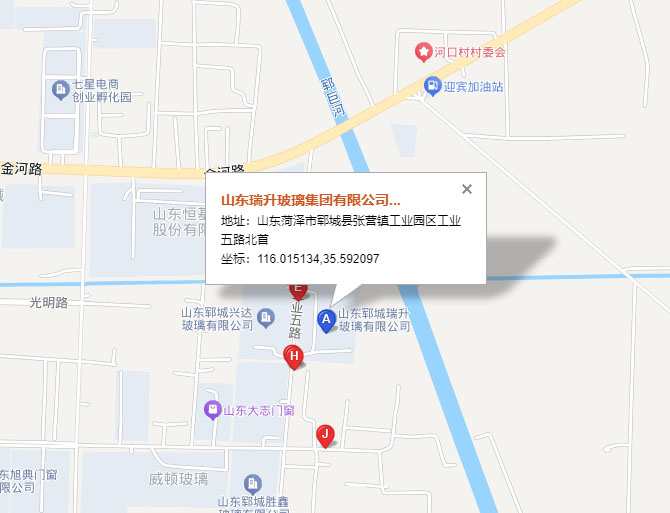Screen dimensions: 670x513
Task: Select the red marker H
Action: (x=294, y=357)
